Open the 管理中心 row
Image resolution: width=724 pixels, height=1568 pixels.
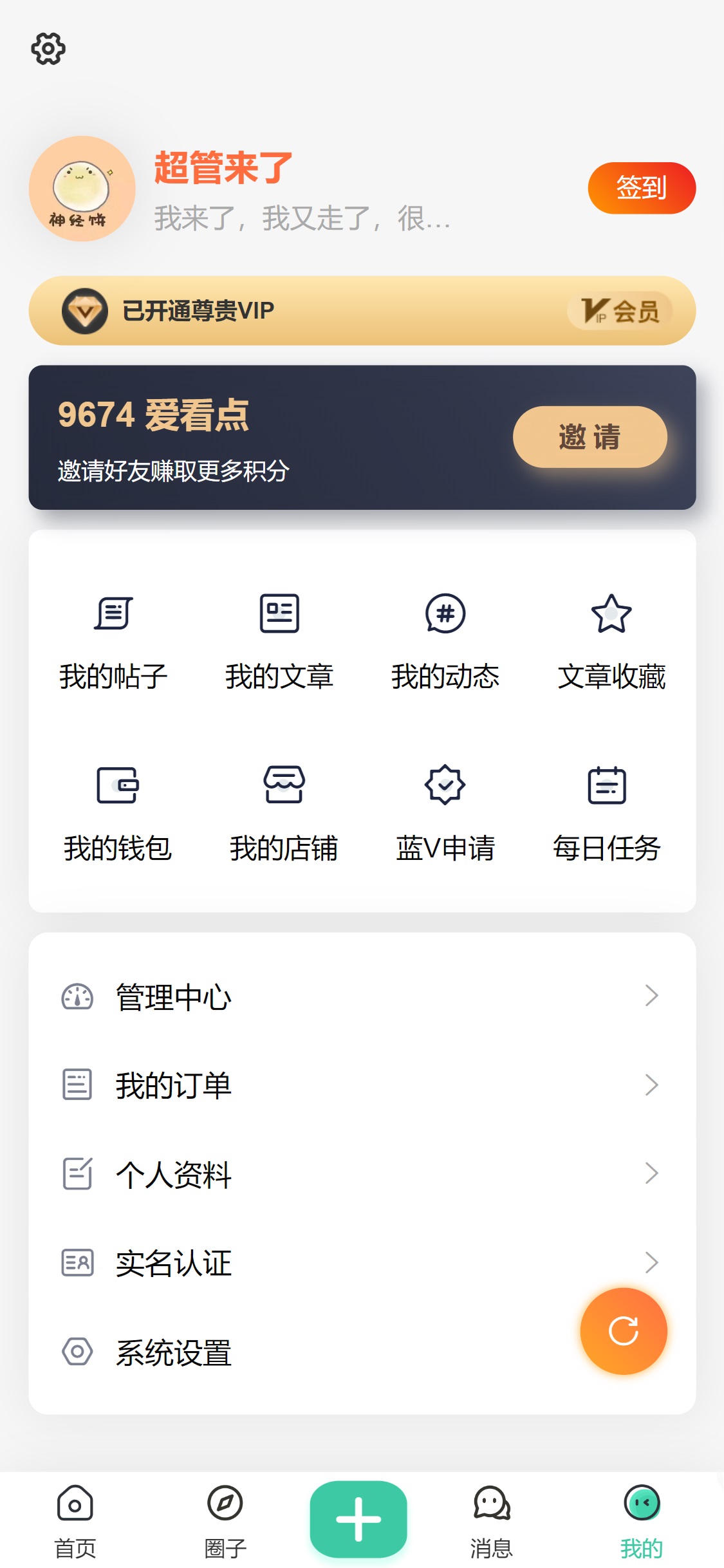pos(362,996)
